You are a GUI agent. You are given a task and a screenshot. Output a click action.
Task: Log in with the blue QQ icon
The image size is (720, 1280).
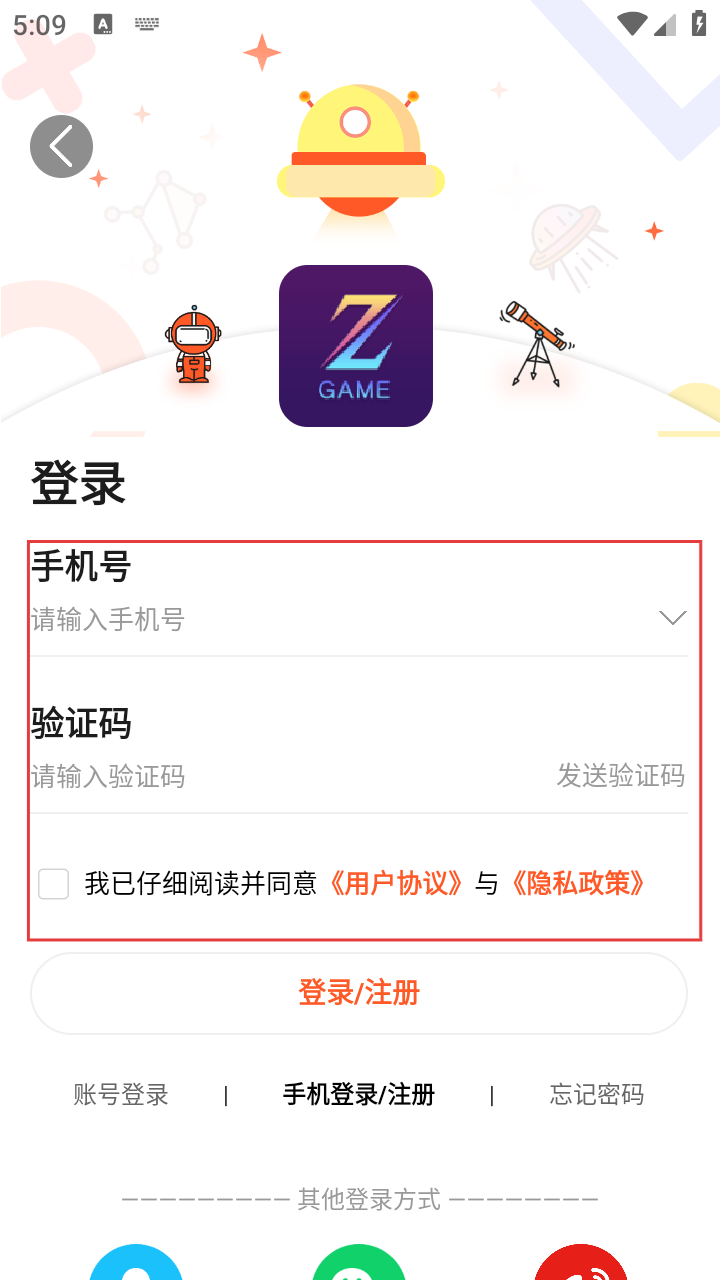coord(137,1264)
